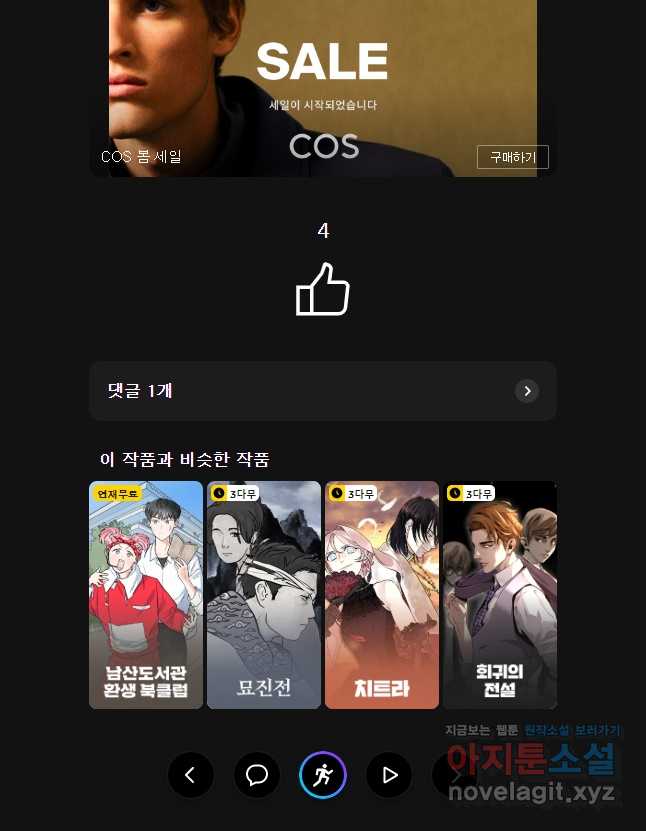Tap the running figure icon

click(323, 775)
